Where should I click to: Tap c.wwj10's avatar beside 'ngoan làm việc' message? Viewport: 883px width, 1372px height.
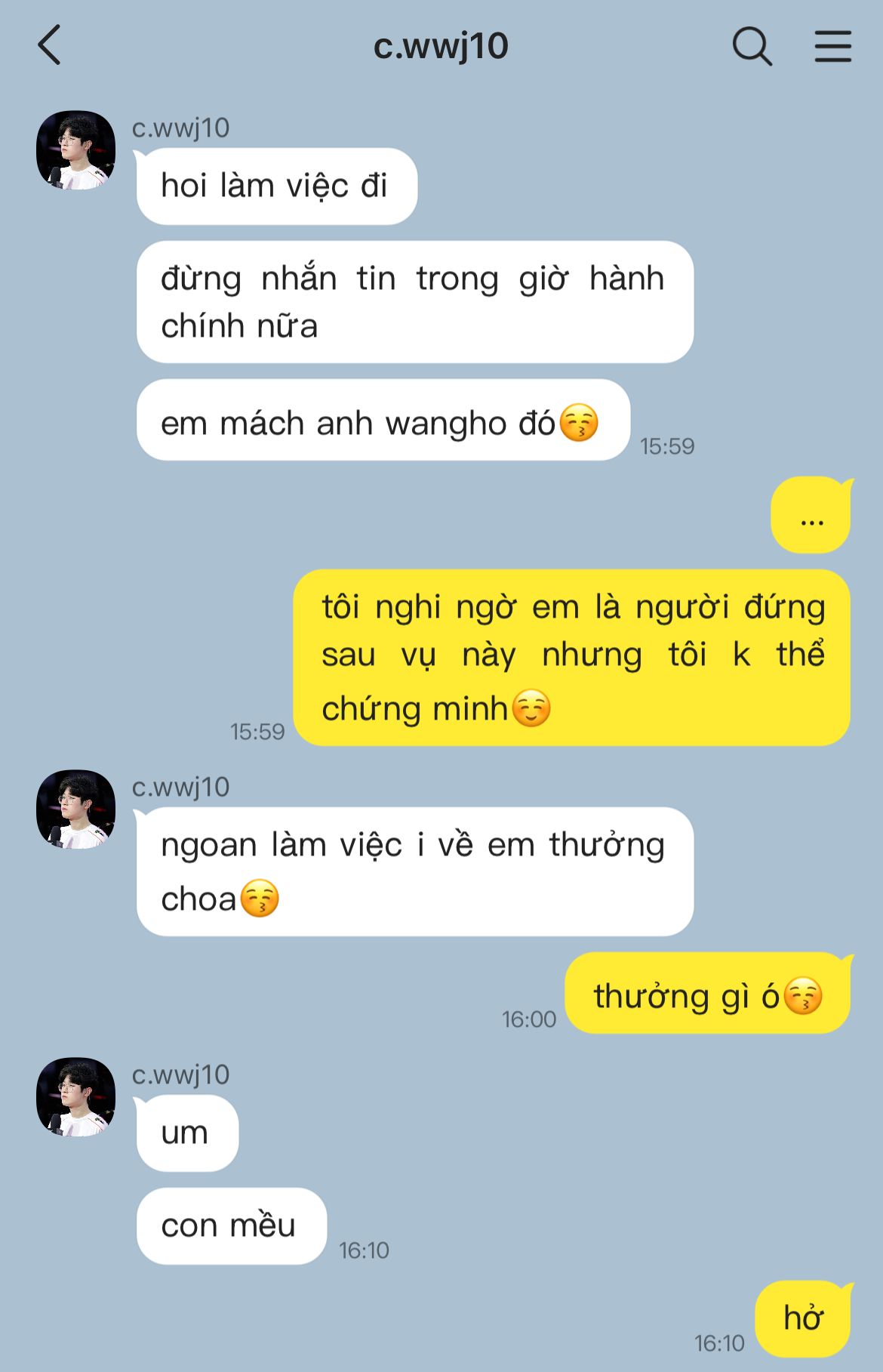(75, 809)
